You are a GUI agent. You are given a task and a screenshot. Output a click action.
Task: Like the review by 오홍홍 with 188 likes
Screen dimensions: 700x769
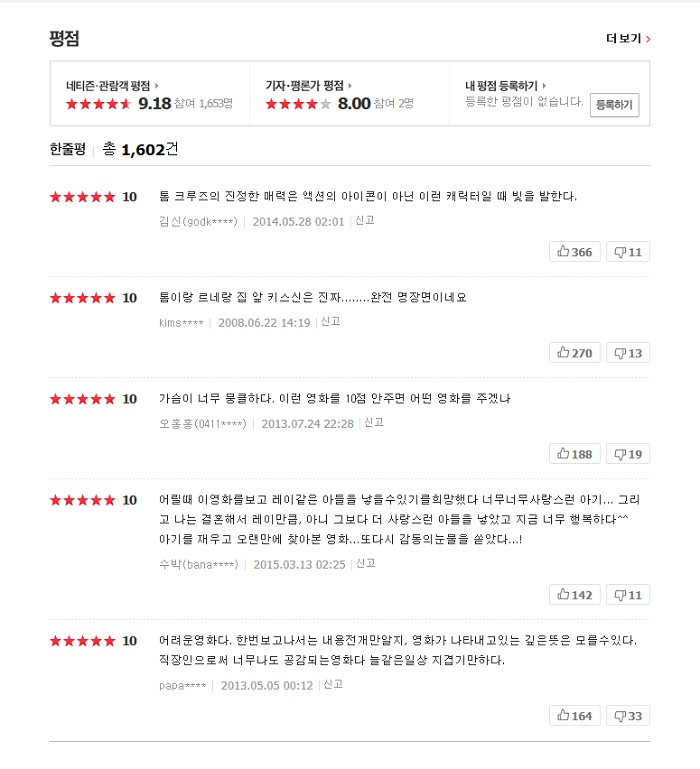[x=575, y=454]
